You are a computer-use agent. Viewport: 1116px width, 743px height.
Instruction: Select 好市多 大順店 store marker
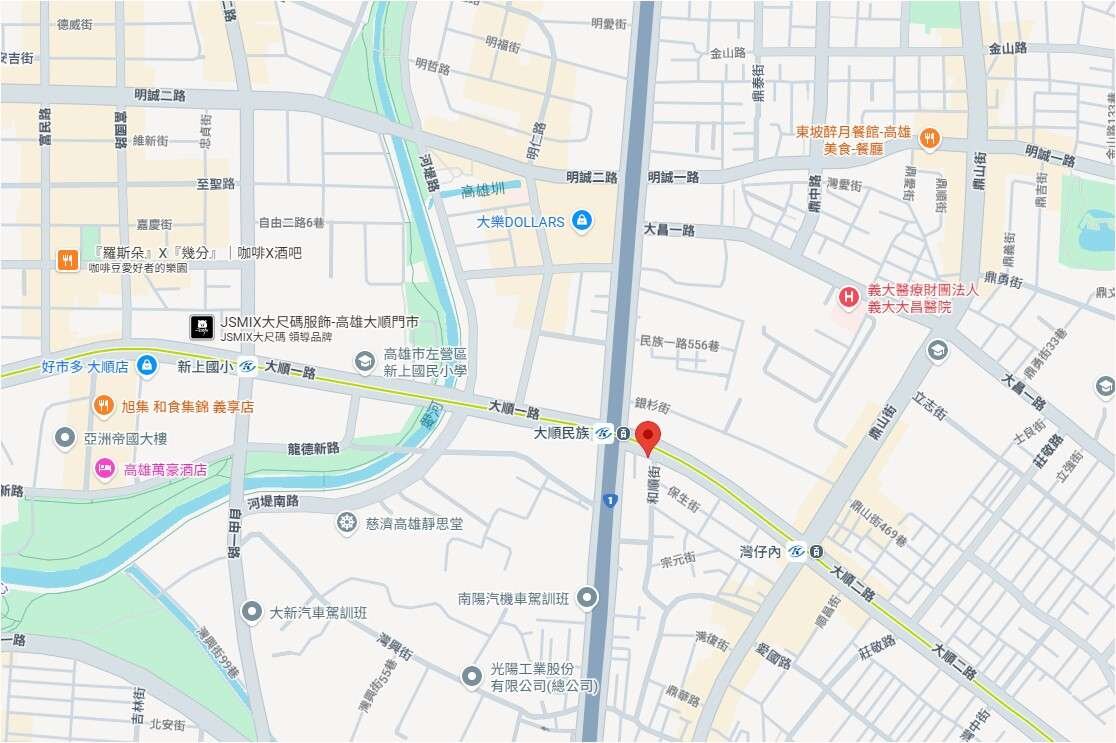(147, 366)
